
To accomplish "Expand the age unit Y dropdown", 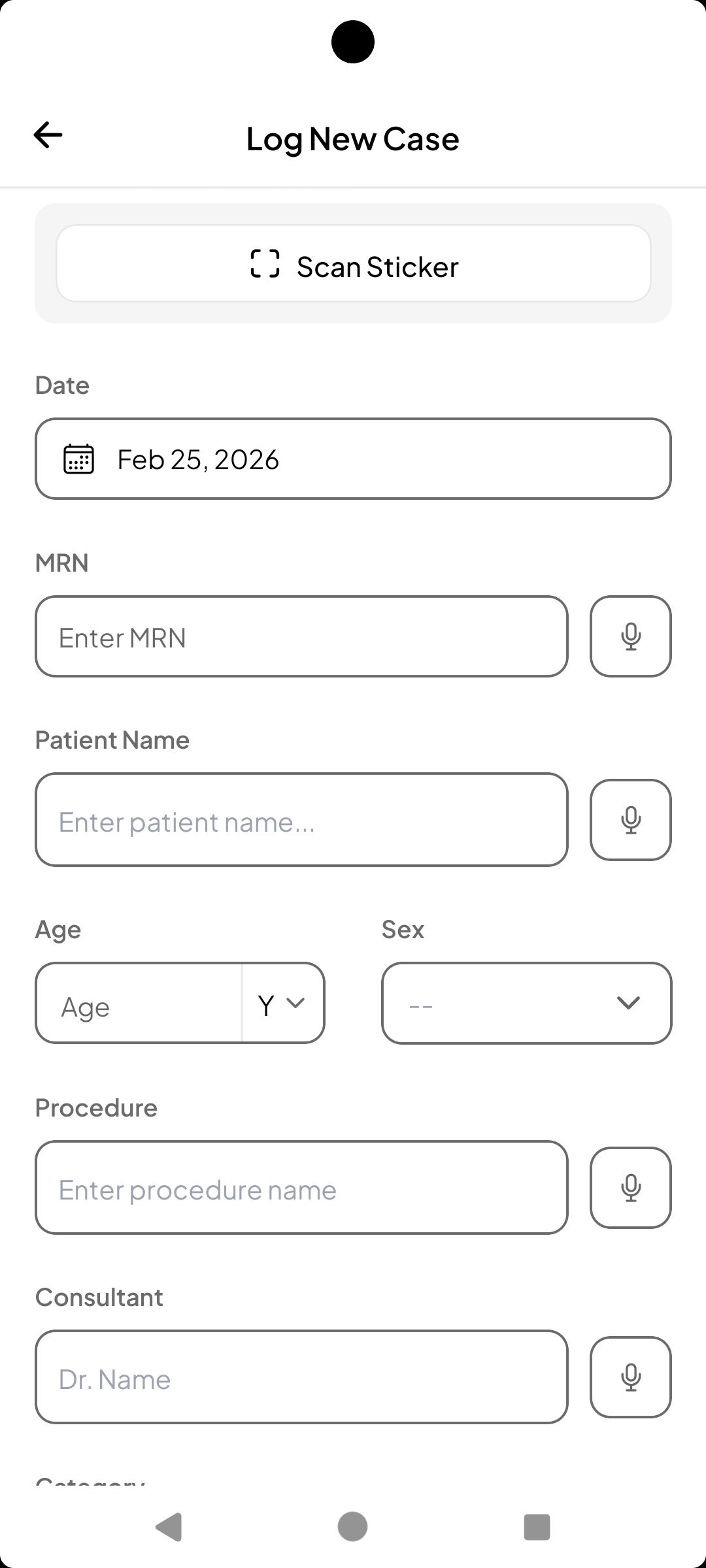I will [x=281, y=1003].
